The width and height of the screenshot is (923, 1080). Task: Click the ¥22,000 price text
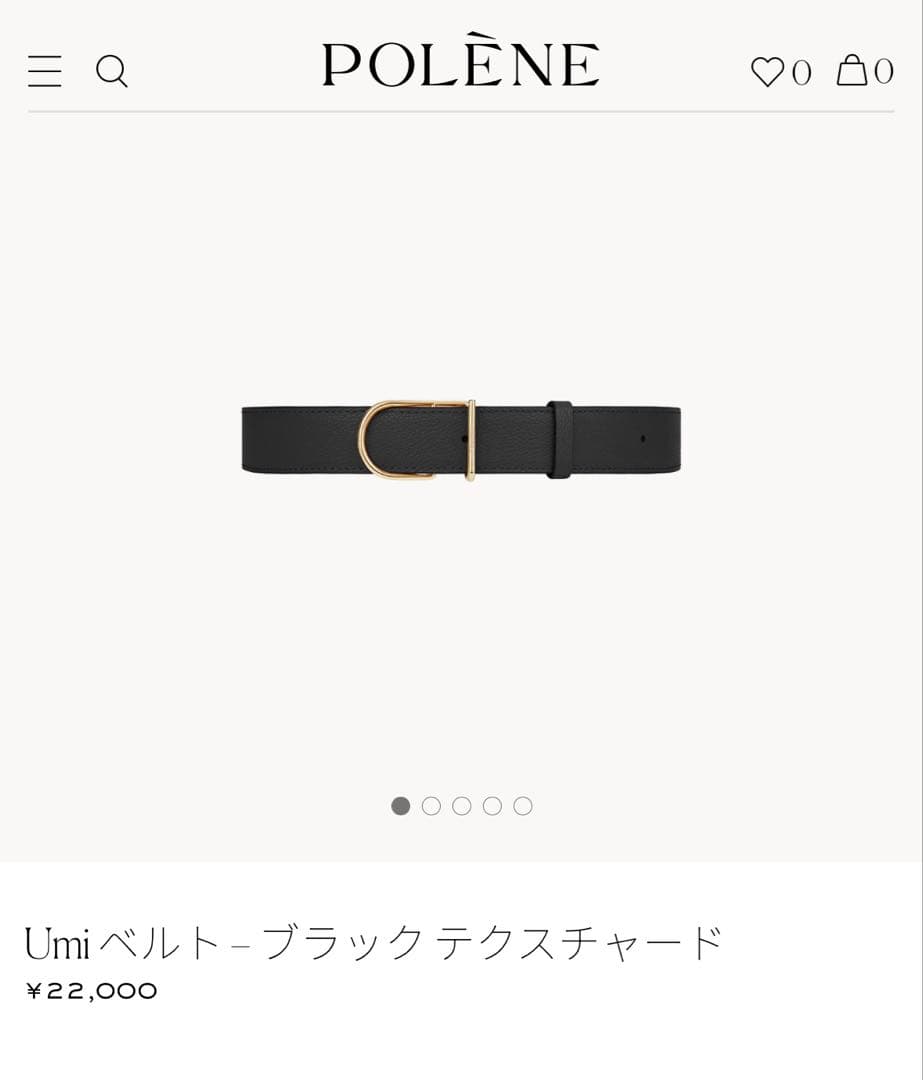89,990
